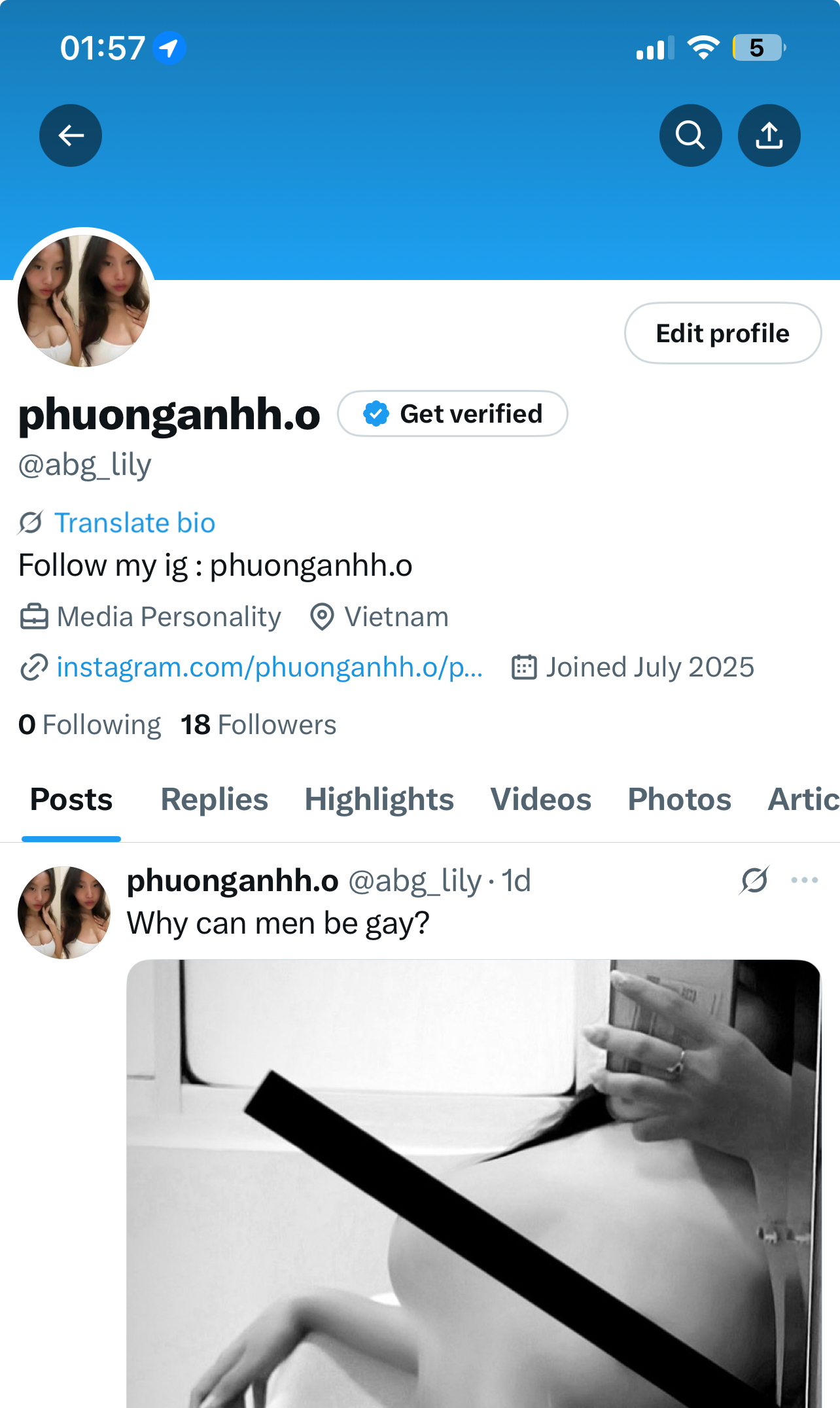Image resolution: width=840 pixels, height=1408 pixels.
Task: View the Following list
Action: [x=90, y=725]
